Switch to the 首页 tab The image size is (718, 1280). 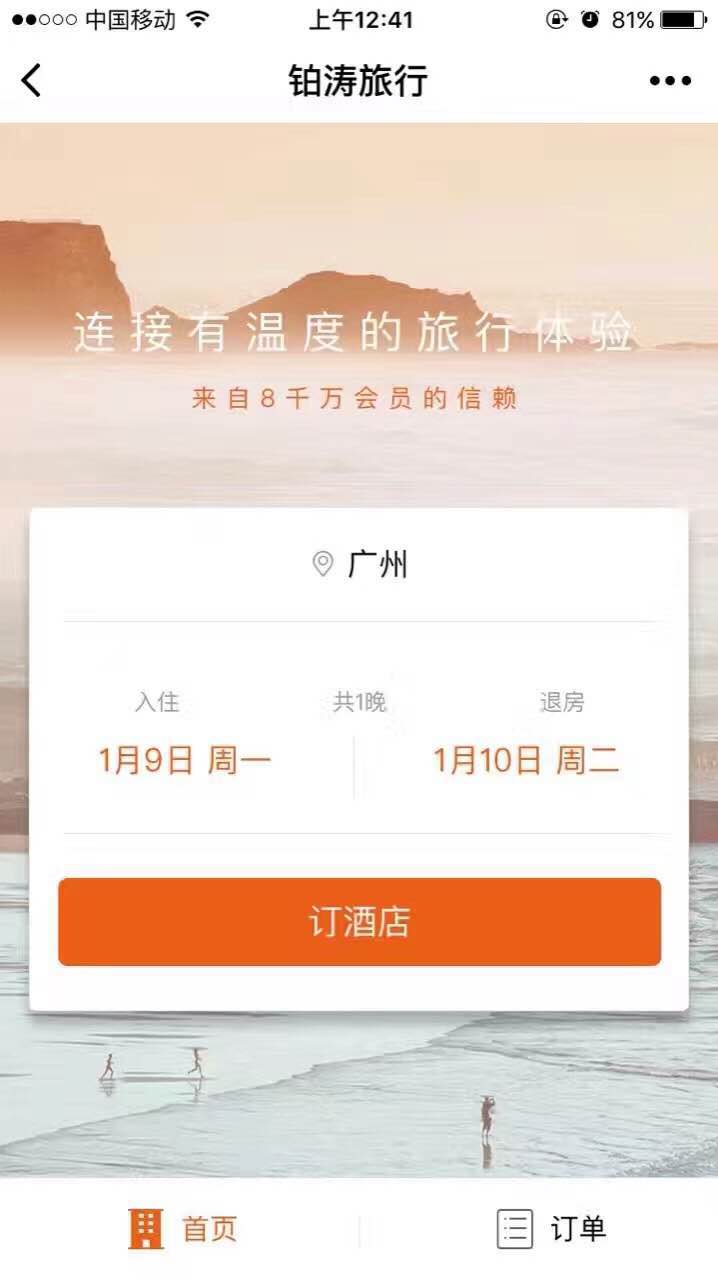183,1228
